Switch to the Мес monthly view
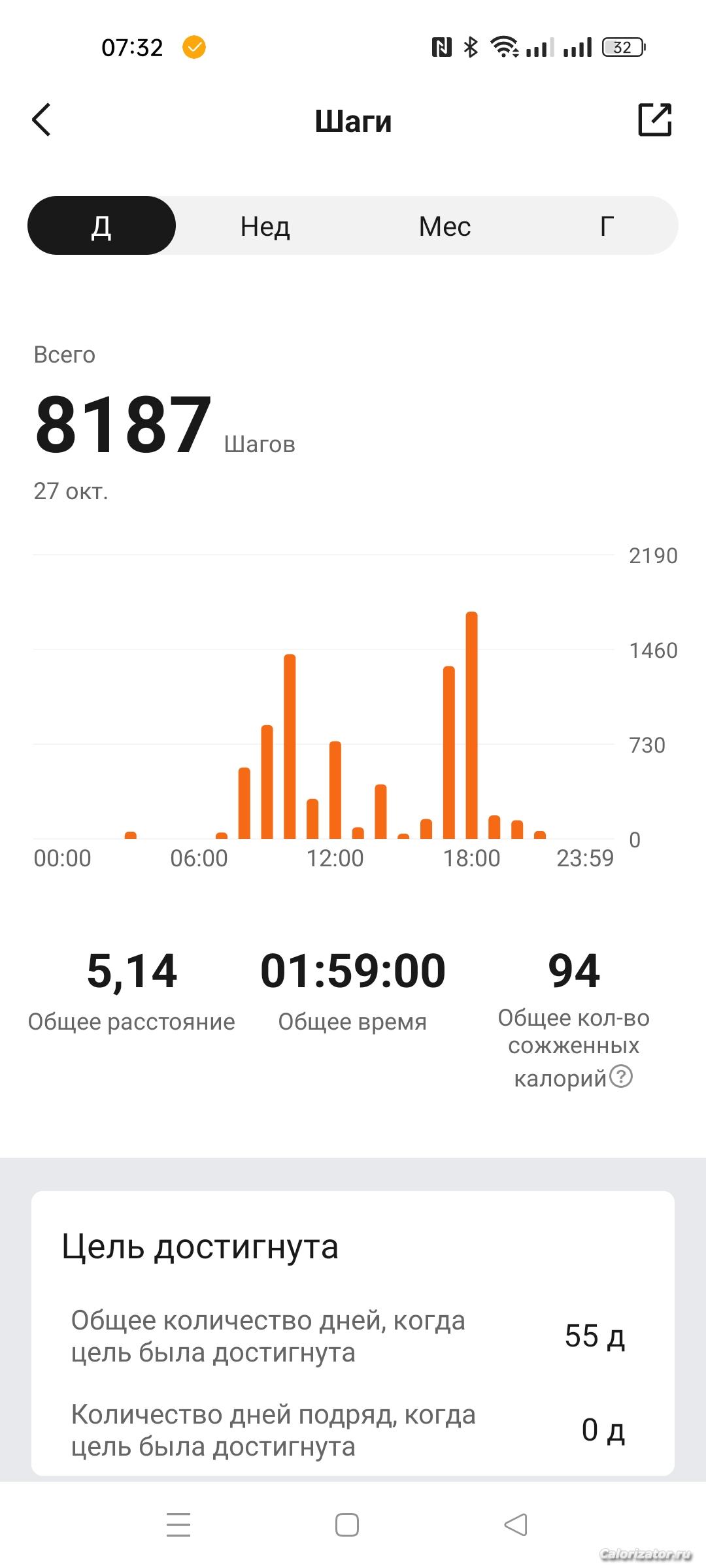The height and width of the screenshot is (1568, 706). (445, 226)
